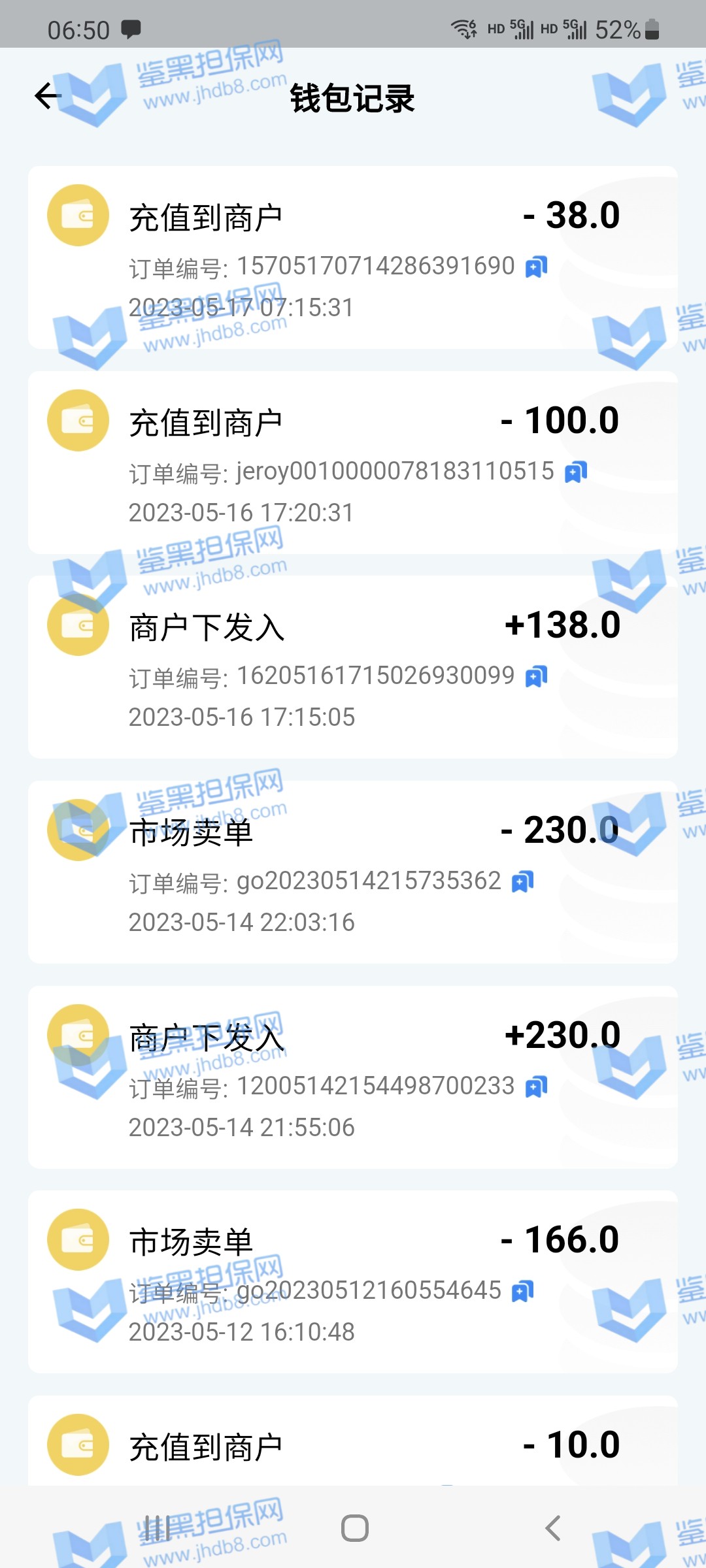
Task: Go to the system home screen
Action: point(354,1527)
